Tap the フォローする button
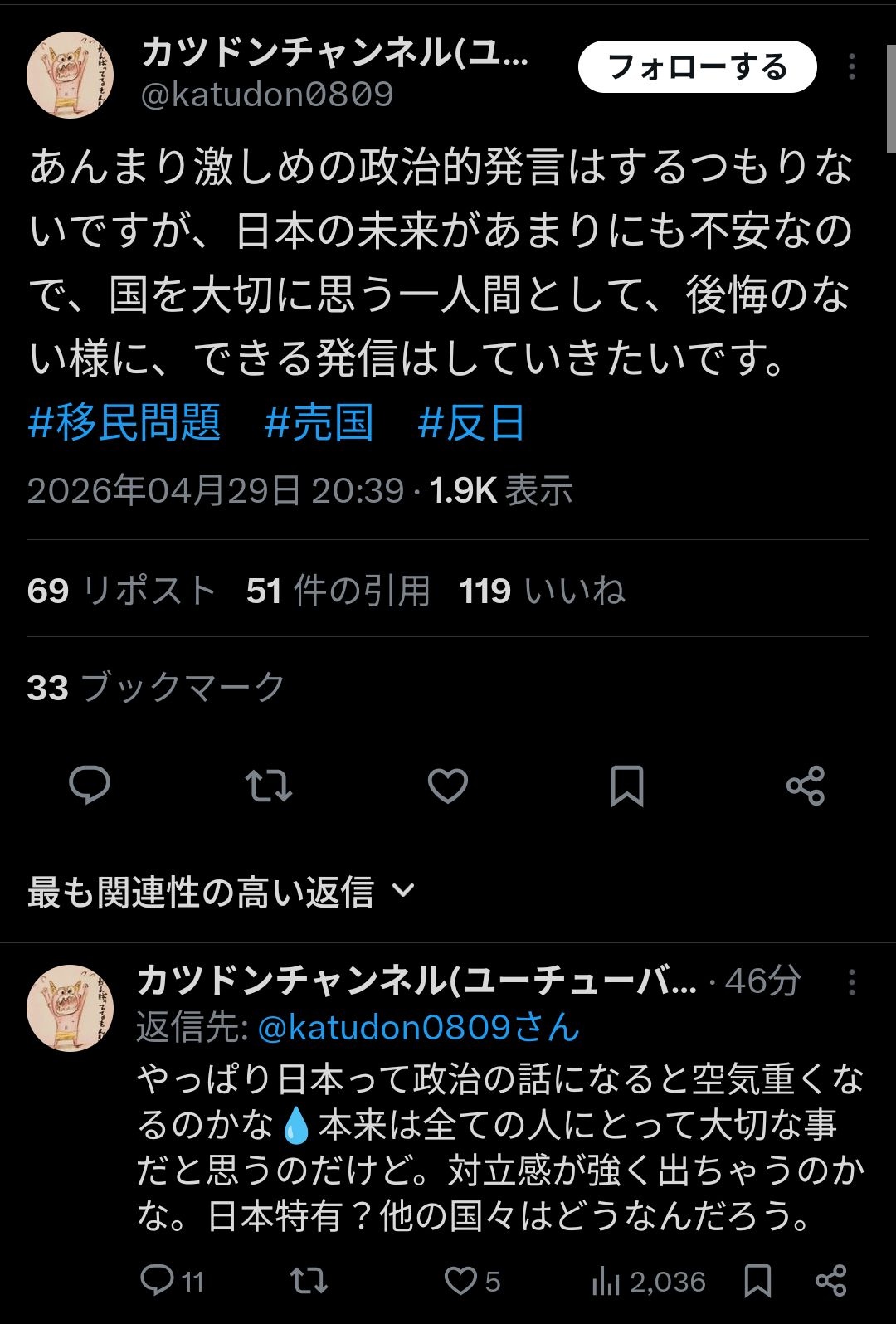This screenshot has width=896, height=1324. [x=697, y=67]
